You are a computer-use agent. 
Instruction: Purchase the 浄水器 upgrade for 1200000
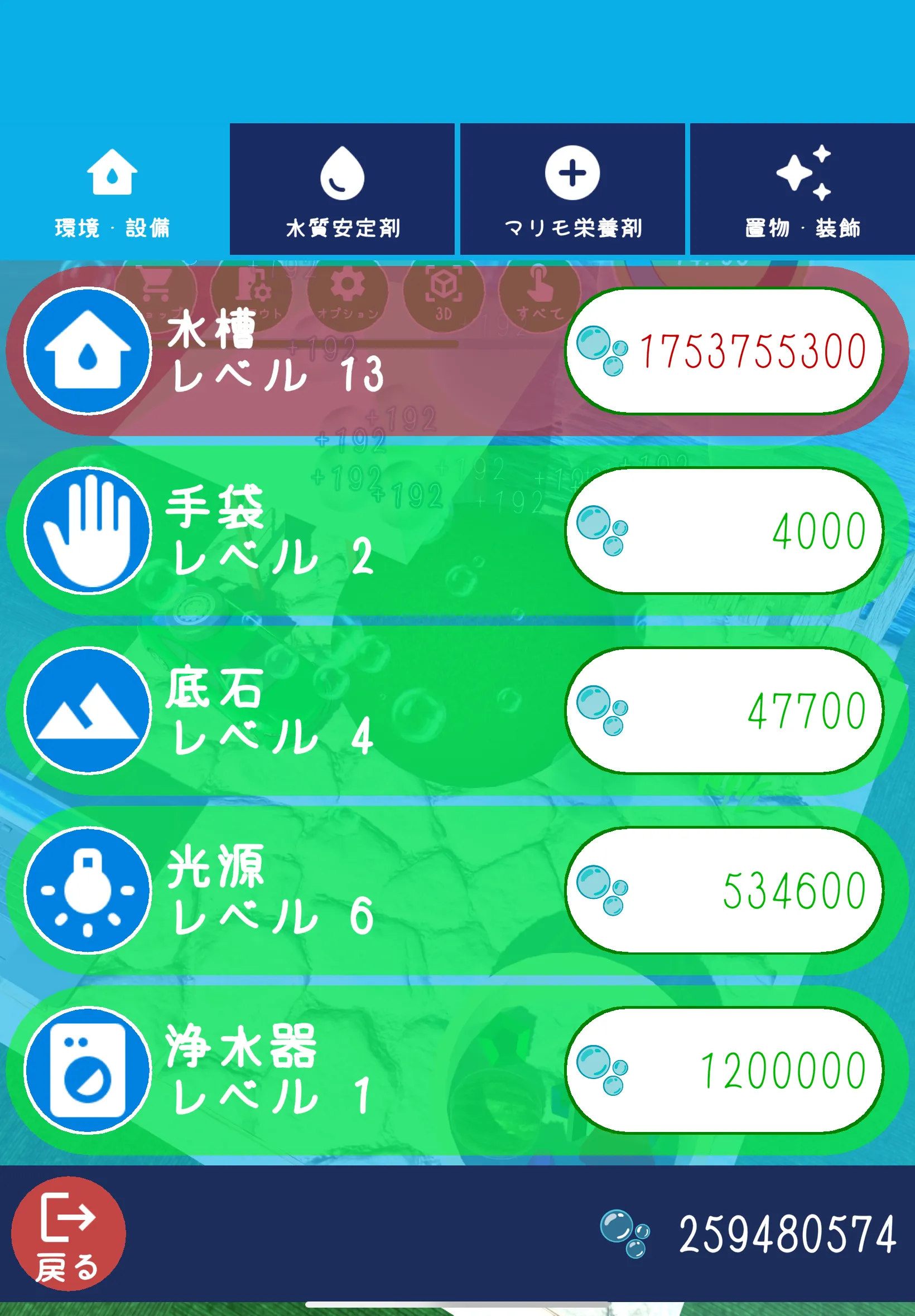(x=724, y=1070)
